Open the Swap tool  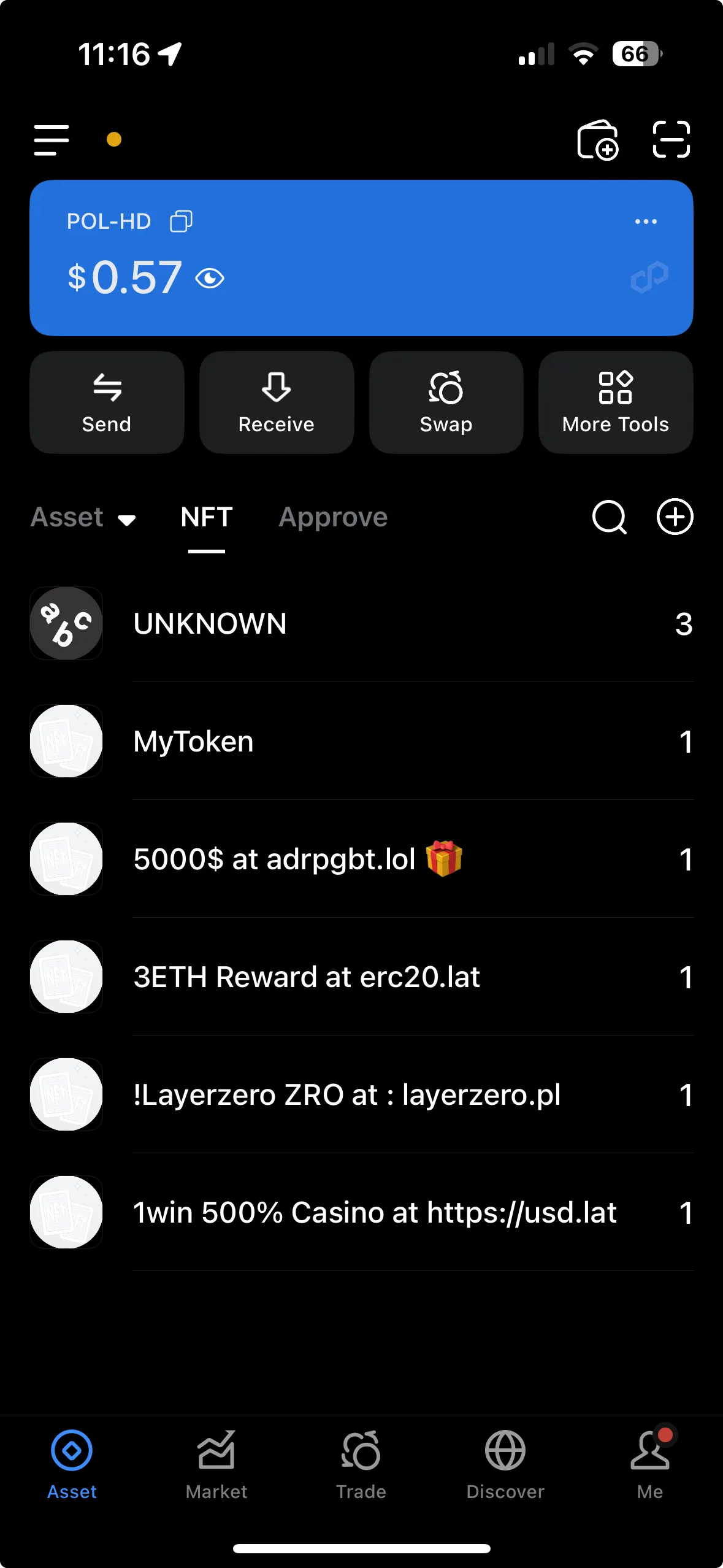point(446,402)
